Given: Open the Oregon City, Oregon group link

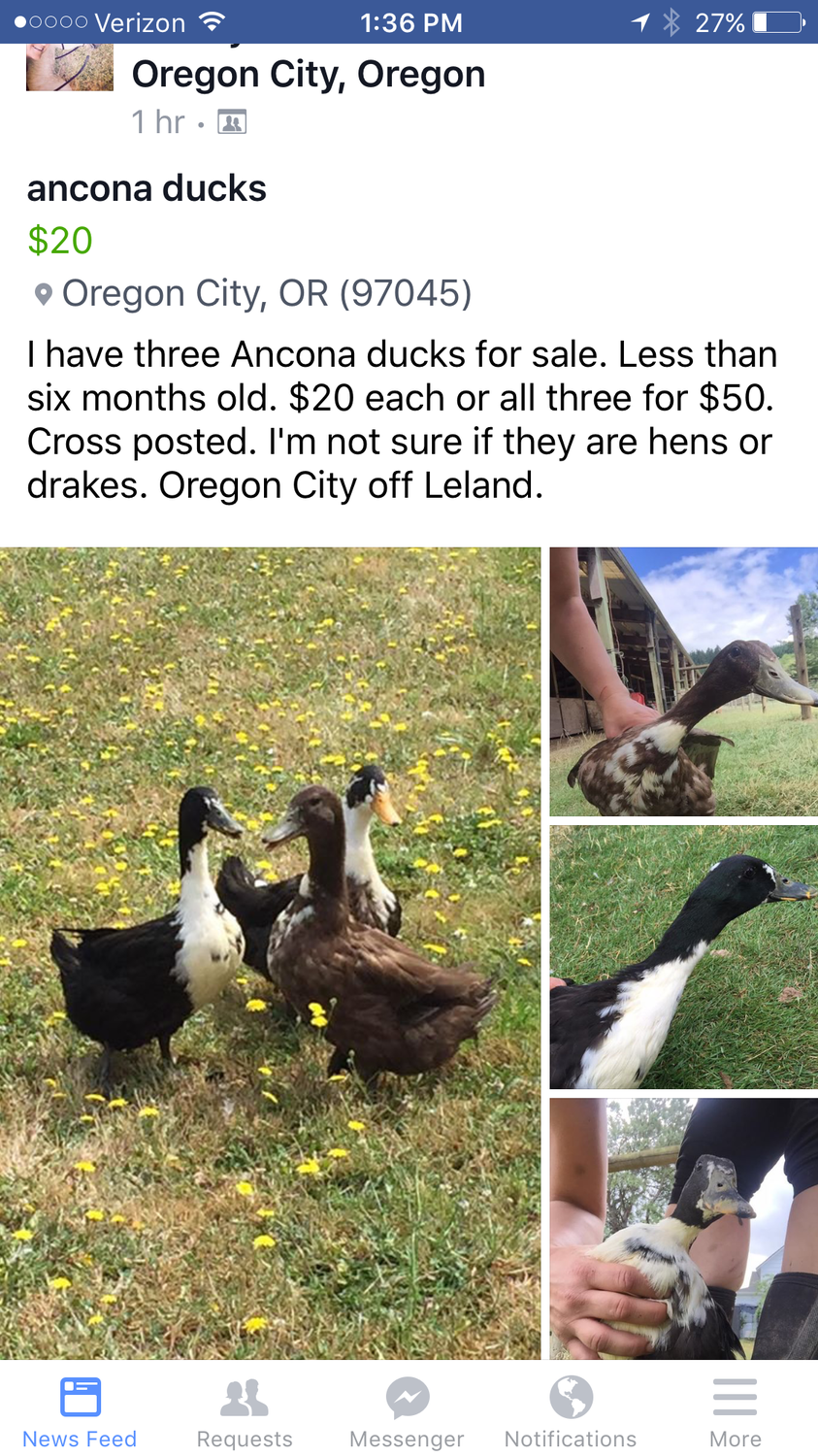Looking at the screenshot, I should [309, 75].
